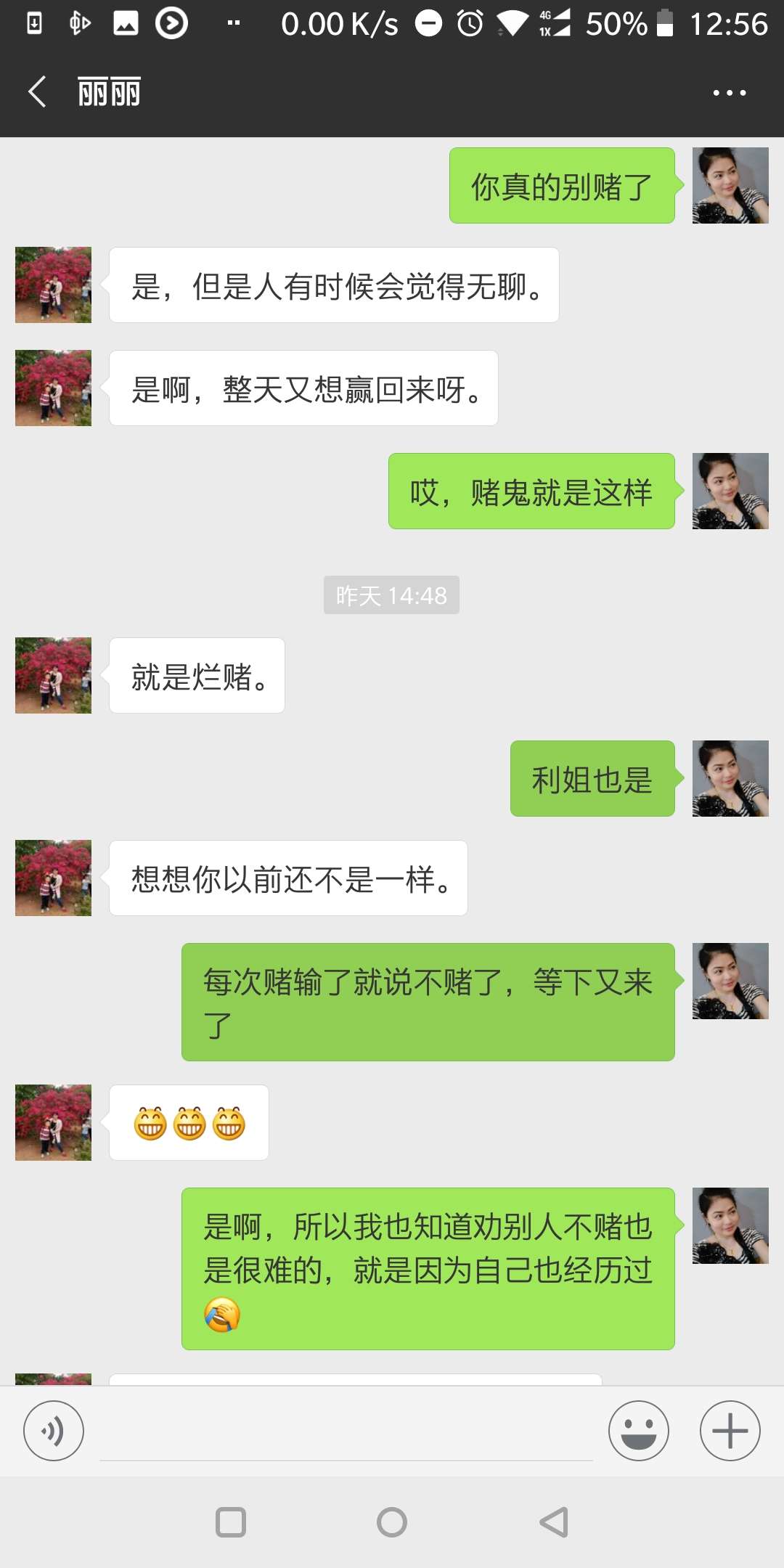Open the three-dot chat options menu
784x1568 pixels.
[x=729, y=91]
